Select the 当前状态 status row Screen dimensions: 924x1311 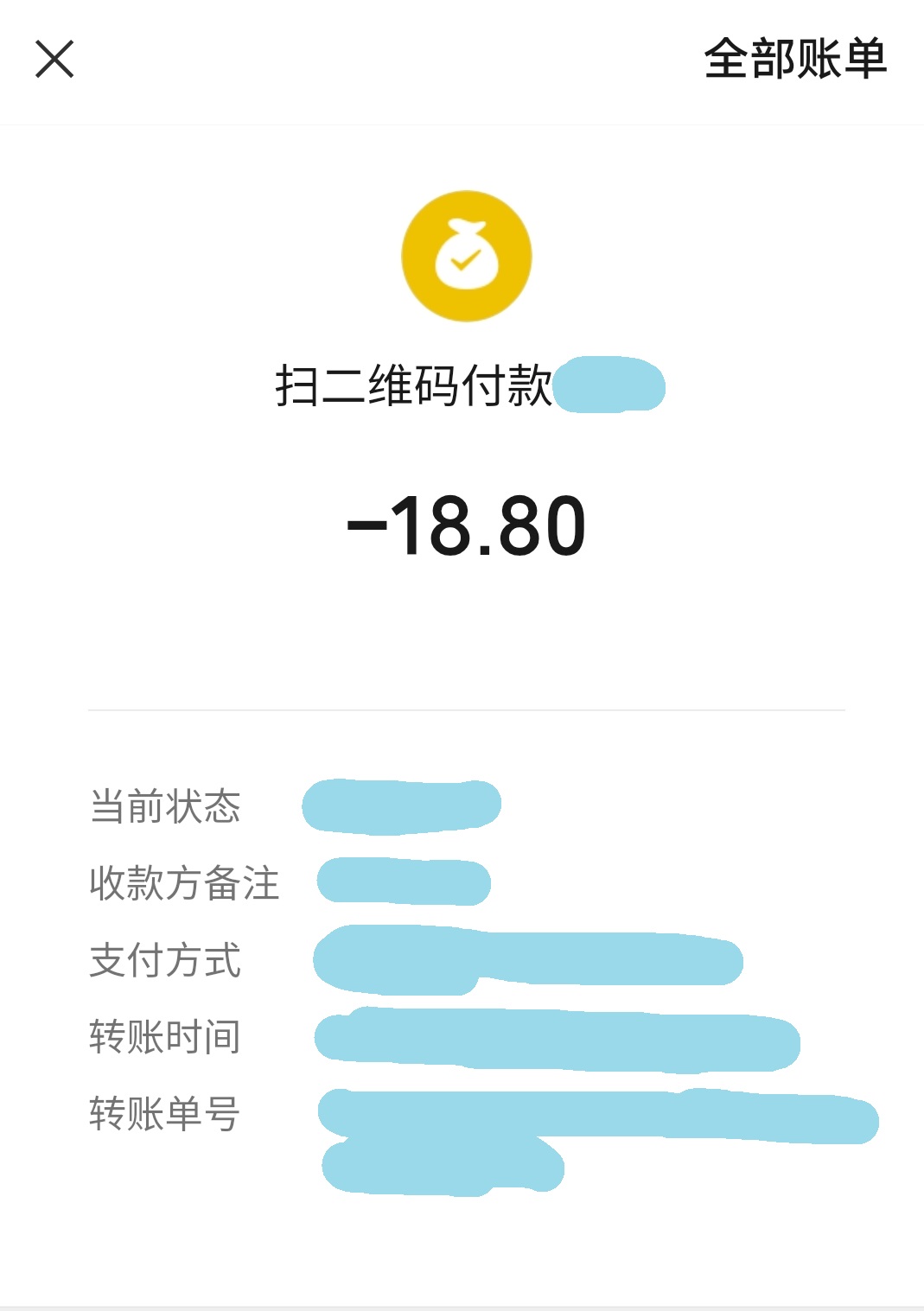coord(166,808)
